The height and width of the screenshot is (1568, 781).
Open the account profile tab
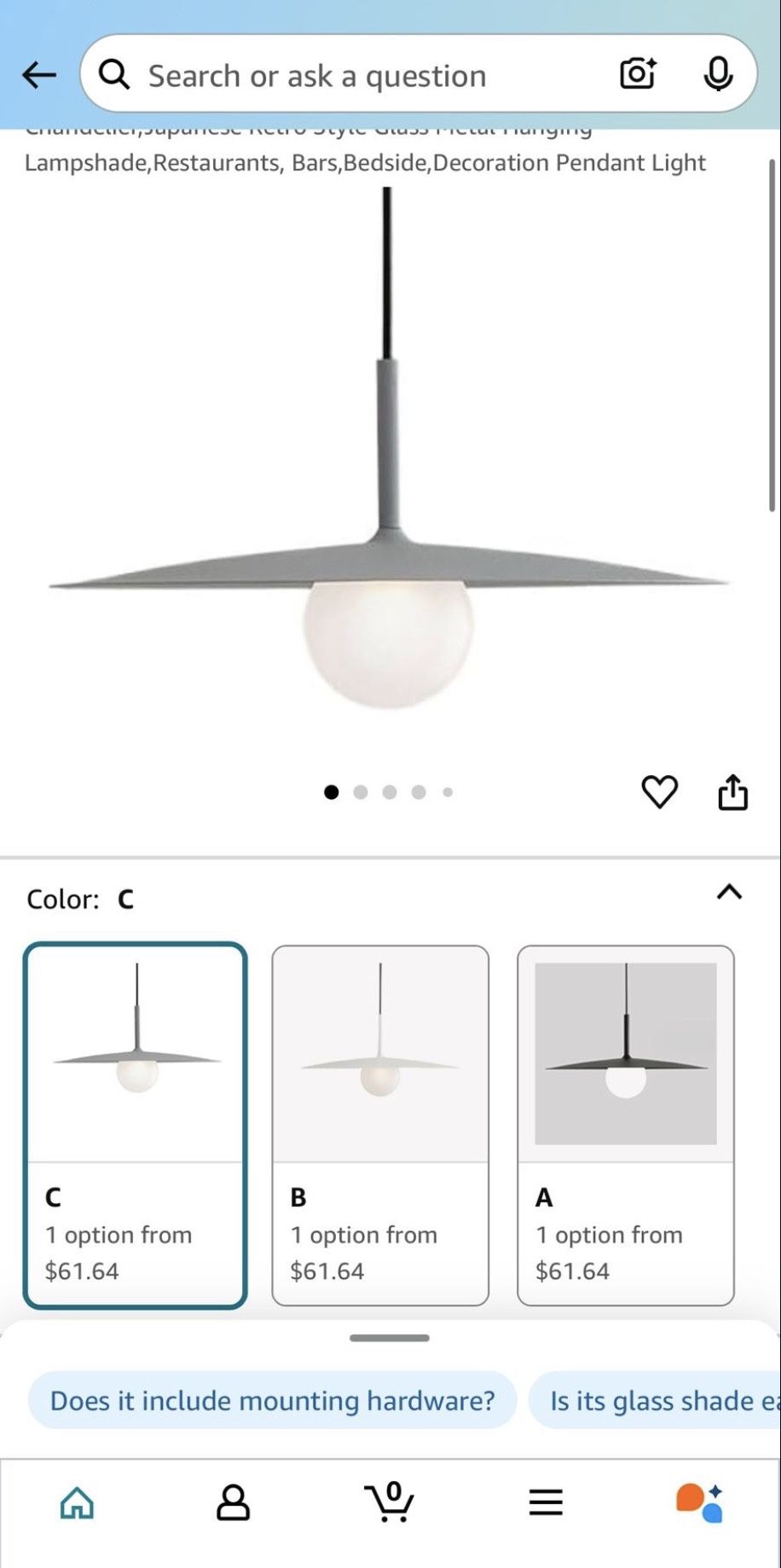233,1502
